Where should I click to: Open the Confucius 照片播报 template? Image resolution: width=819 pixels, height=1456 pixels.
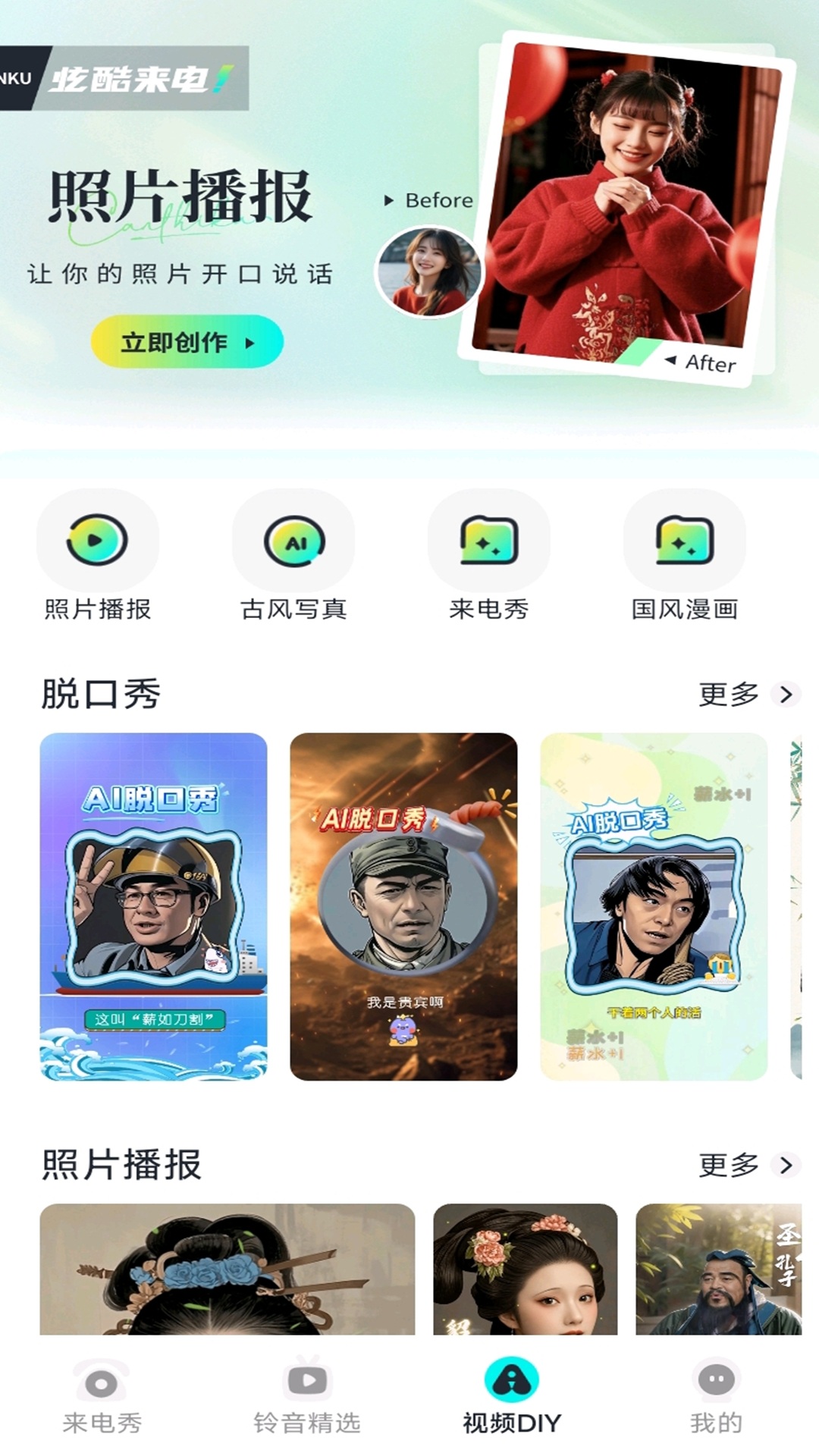pos(717,1269)
